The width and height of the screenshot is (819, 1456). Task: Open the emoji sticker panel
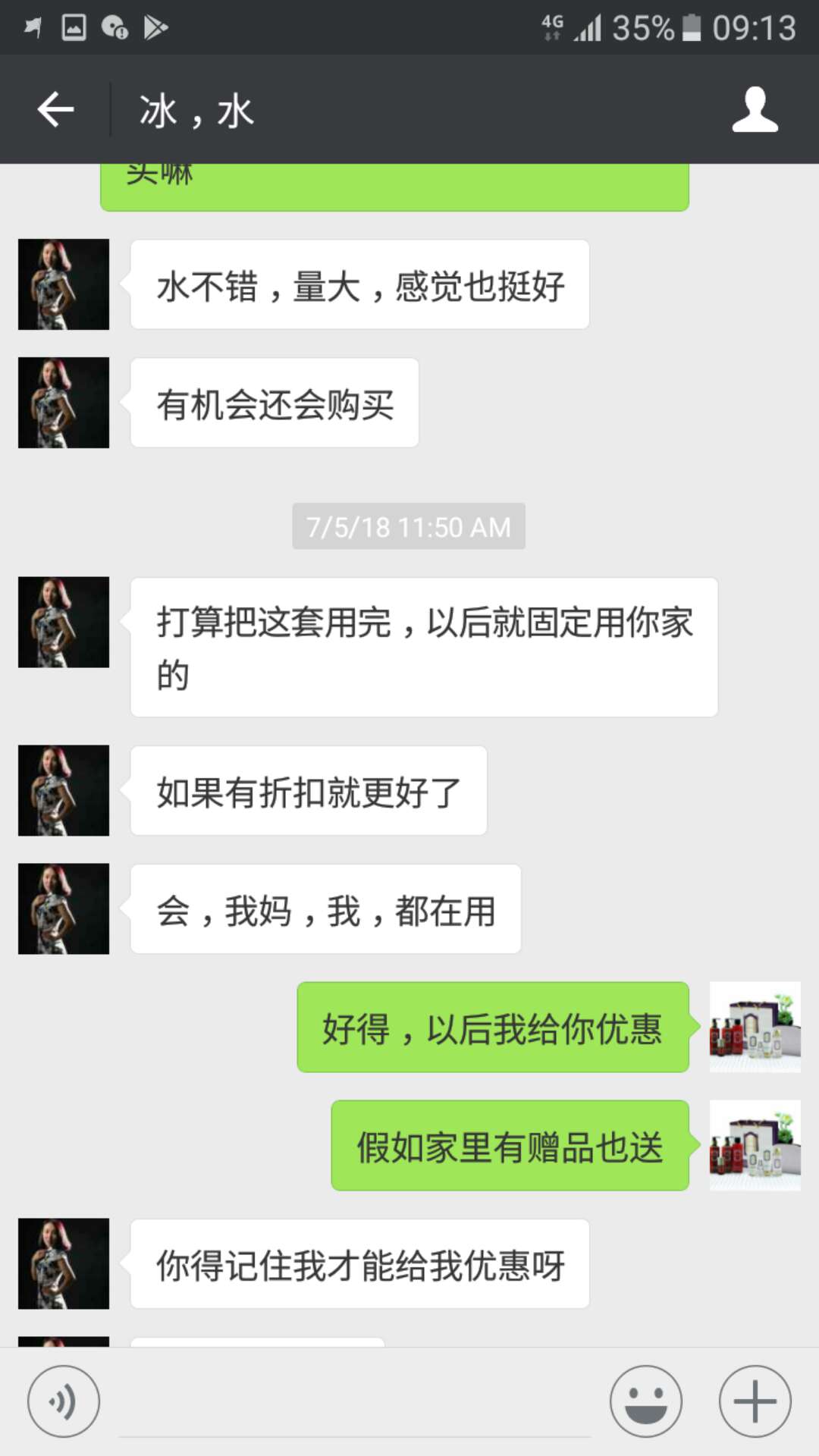pyautogui.click(x=646, y=1401)
